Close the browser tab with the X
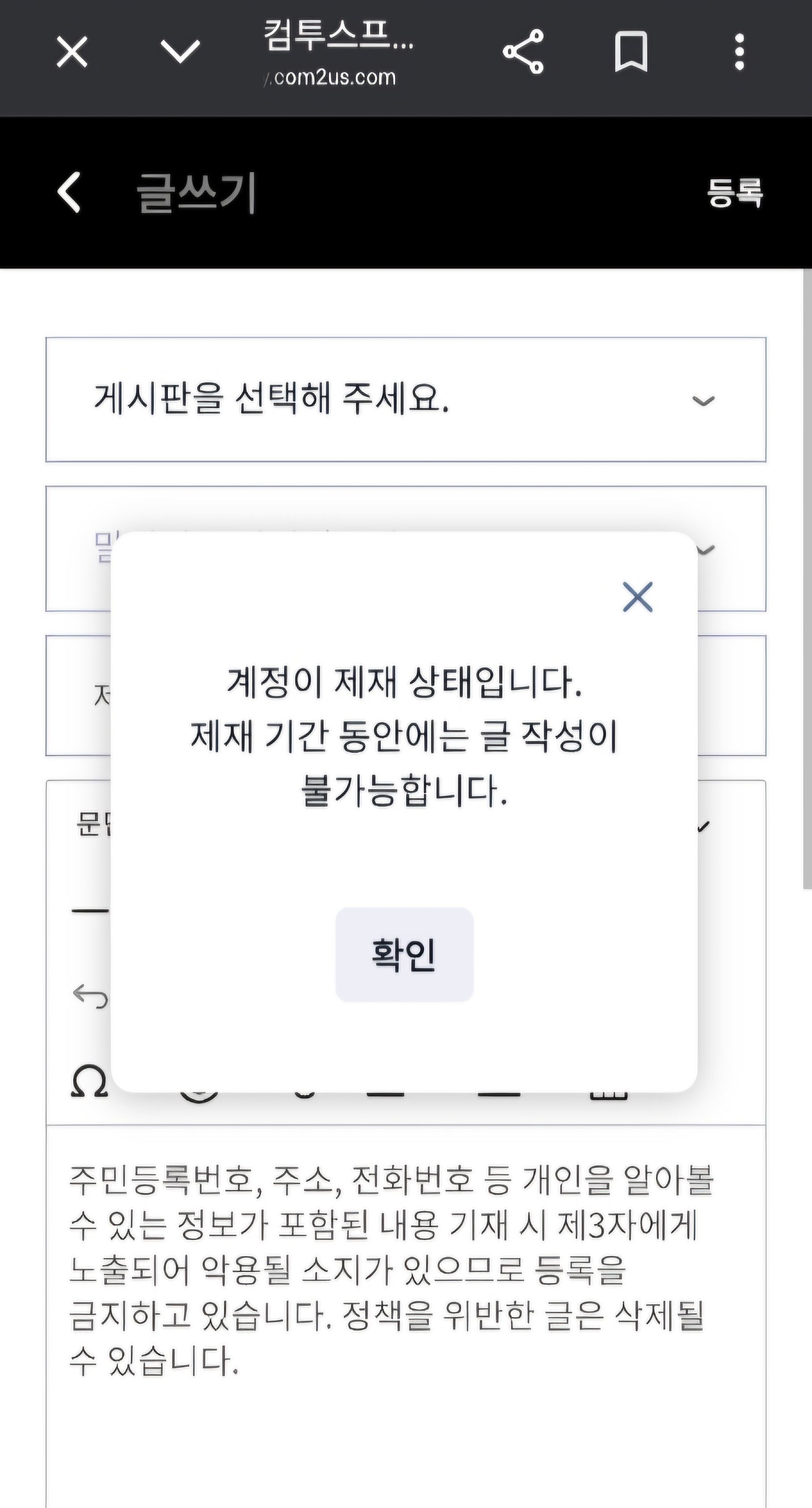812x1508 pixels. 72,51
